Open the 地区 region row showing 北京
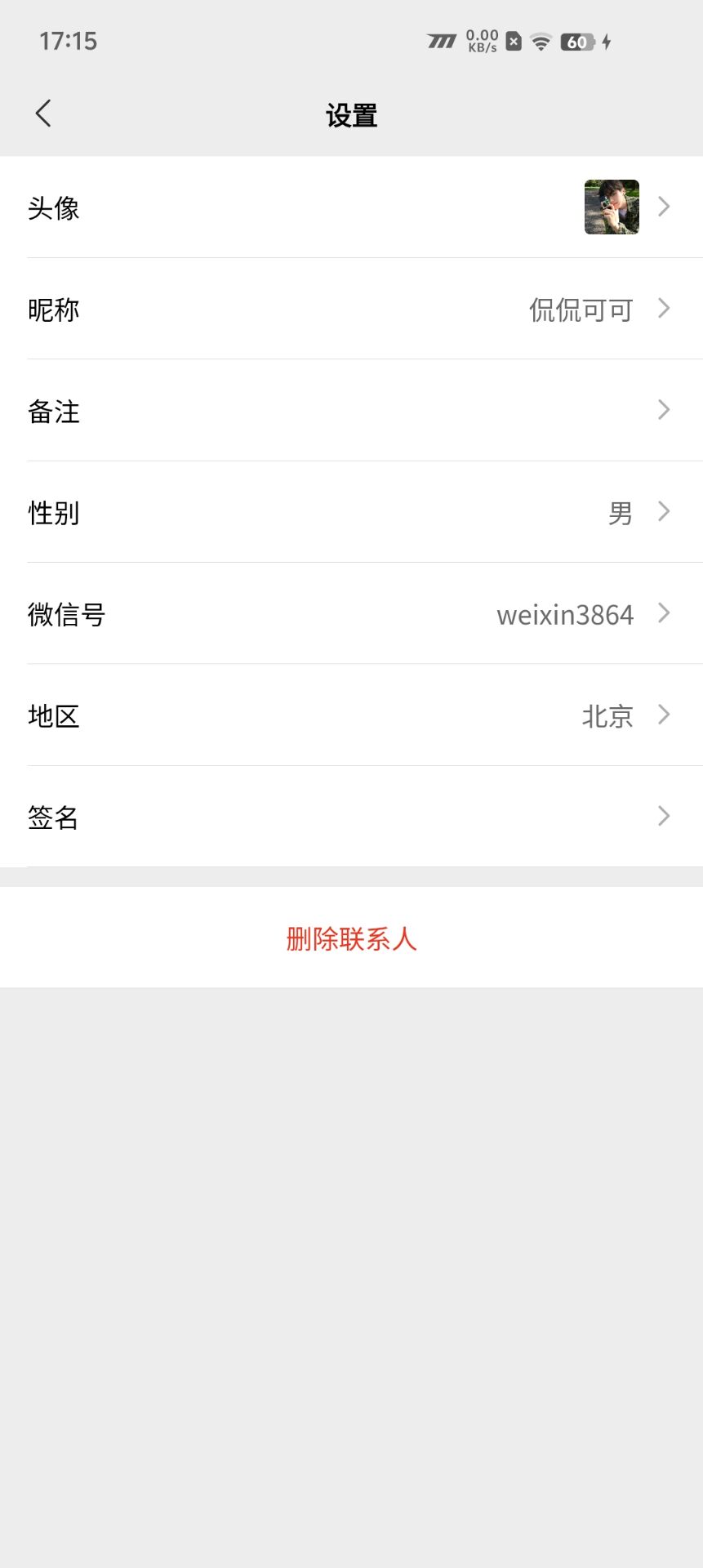The image size is (703, 1568). 351,716
